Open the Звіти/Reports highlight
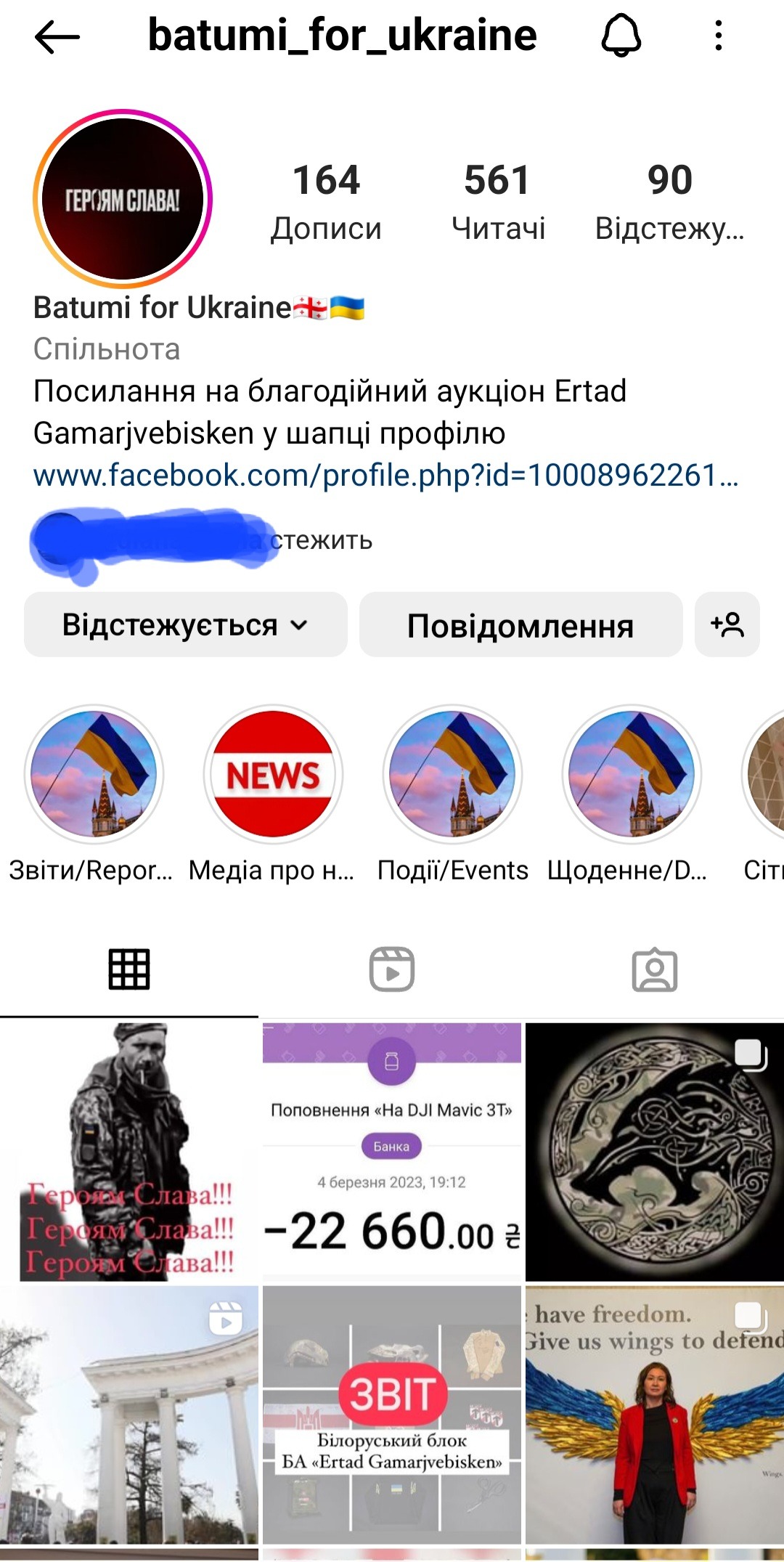784x1562 pixels. tap(94, 775)
